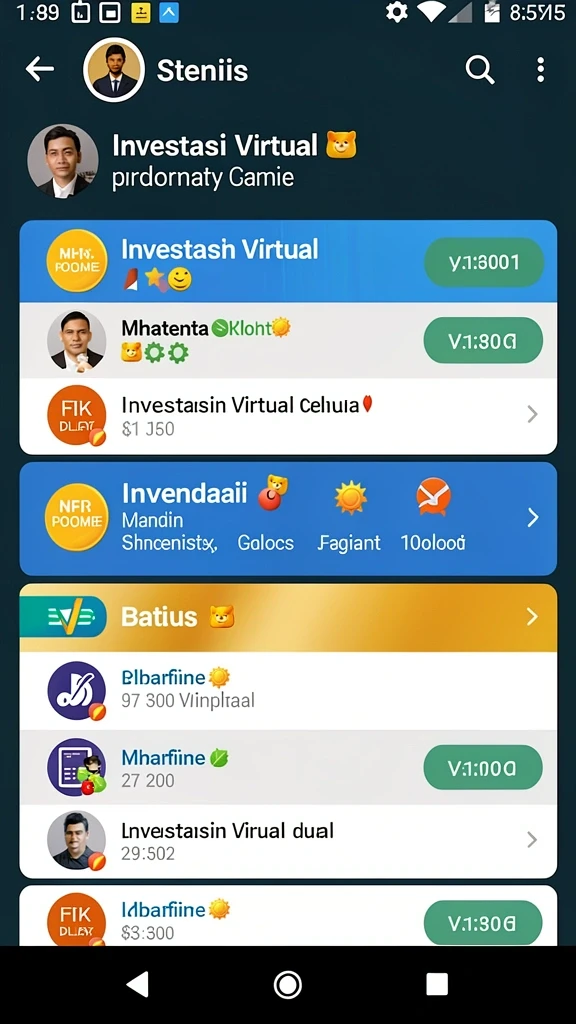This screenshot has width=576, height=1024.
Task: Tap the V:1:80G button beside $3:300
Action: [483, 923]
